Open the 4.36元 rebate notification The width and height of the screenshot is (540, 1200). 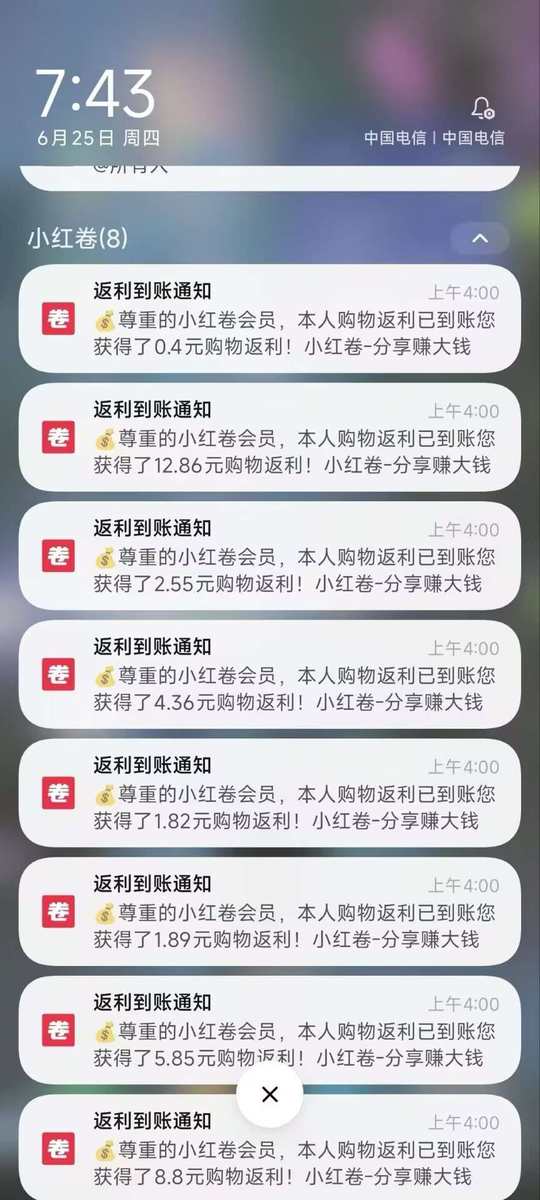tap(270, 675)
